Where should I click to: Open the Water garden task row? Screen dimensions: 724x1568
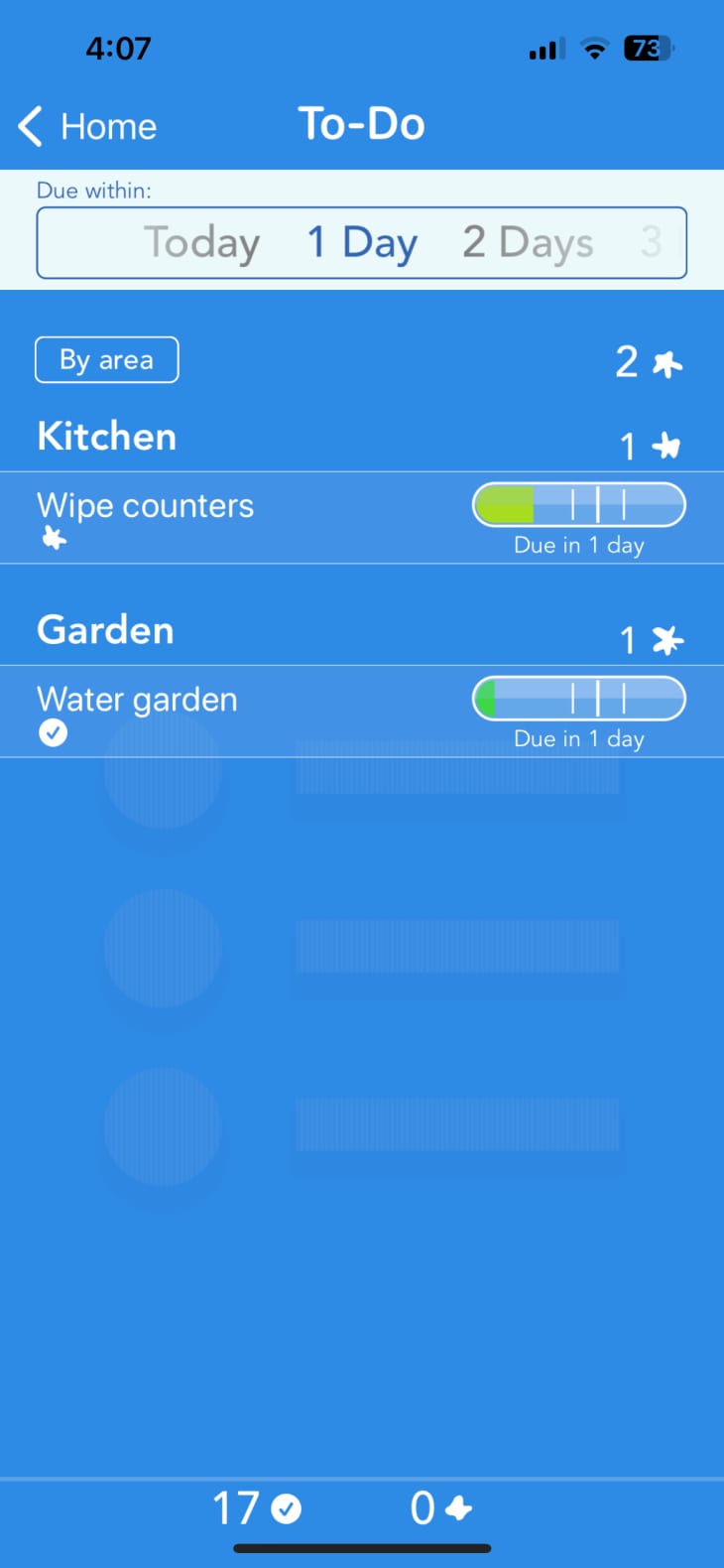(137, 699)
